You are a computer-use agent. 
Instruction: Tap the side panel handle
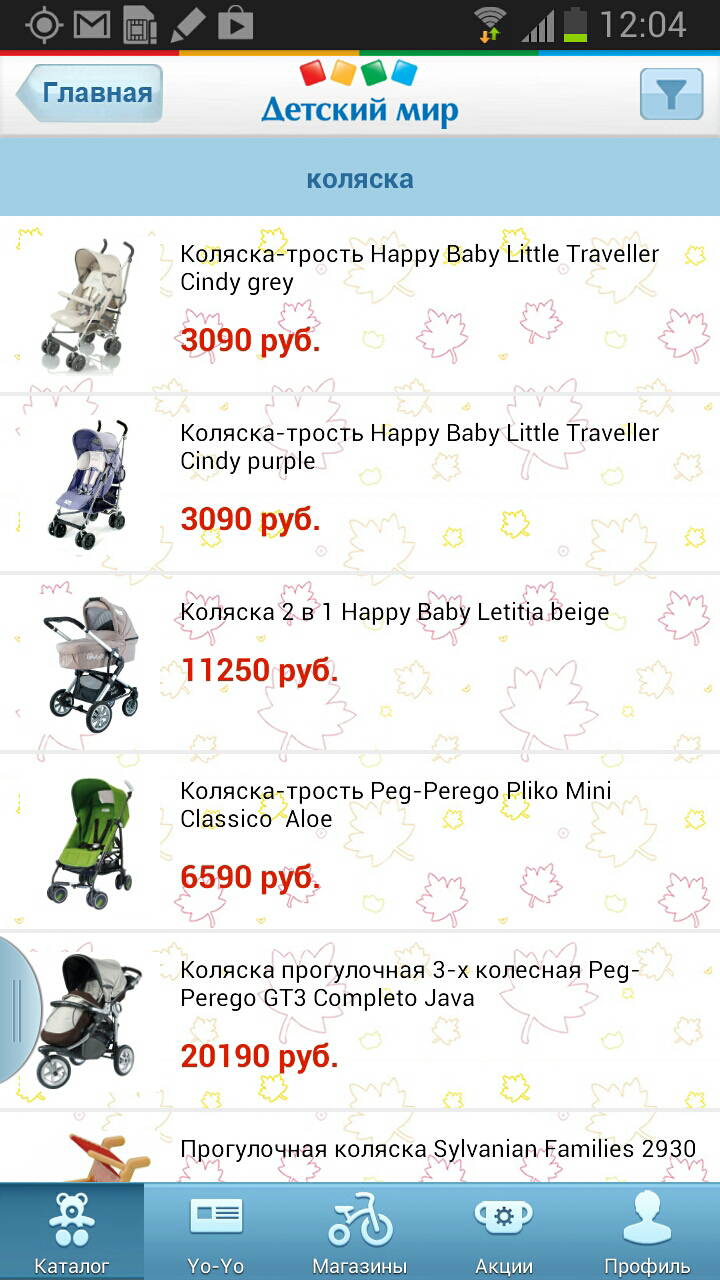[16, 1010]
